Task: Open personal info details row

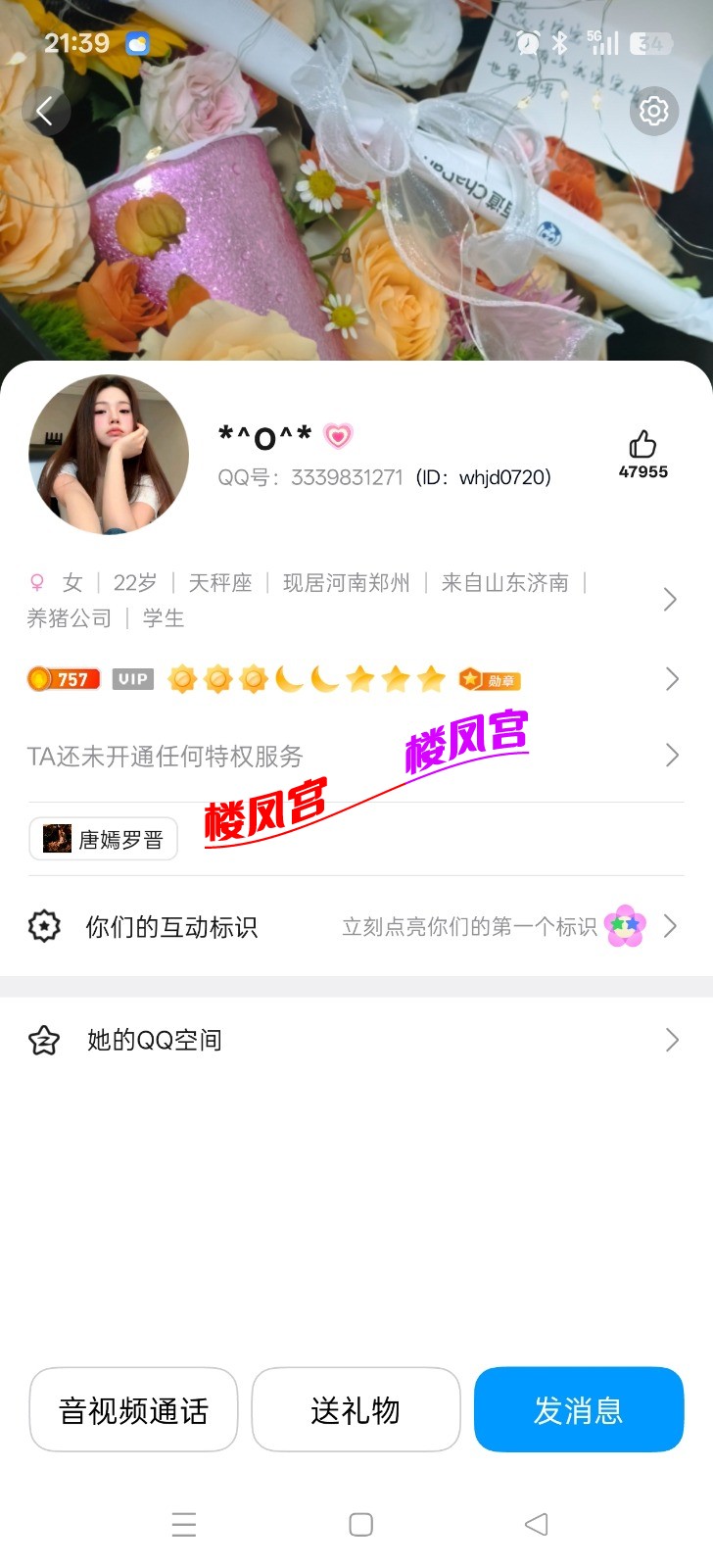Action: [x=355, y=600]
